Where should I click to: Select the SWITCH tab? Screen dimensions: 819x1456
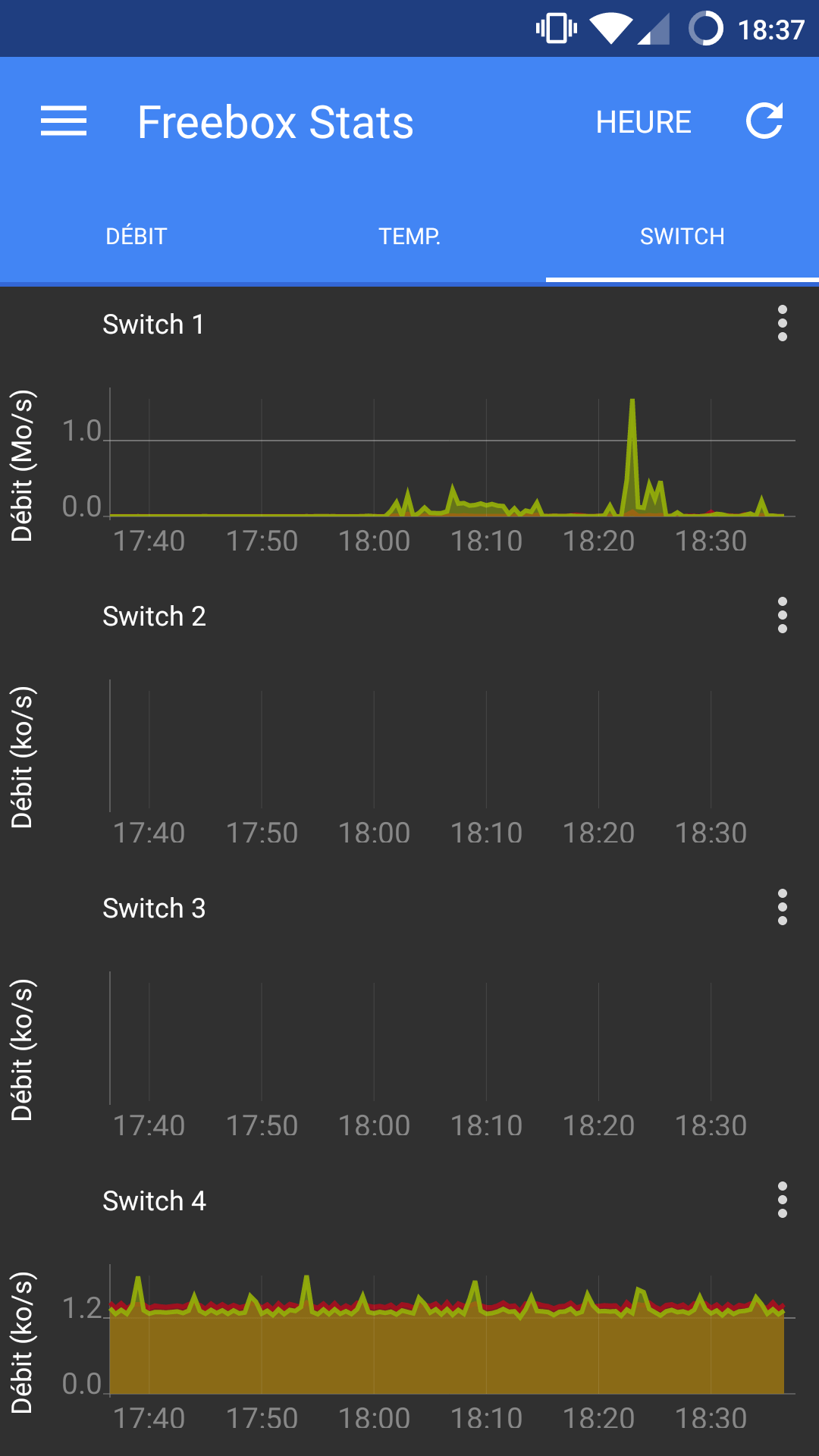pyautogui.click(x=682, y=237)
